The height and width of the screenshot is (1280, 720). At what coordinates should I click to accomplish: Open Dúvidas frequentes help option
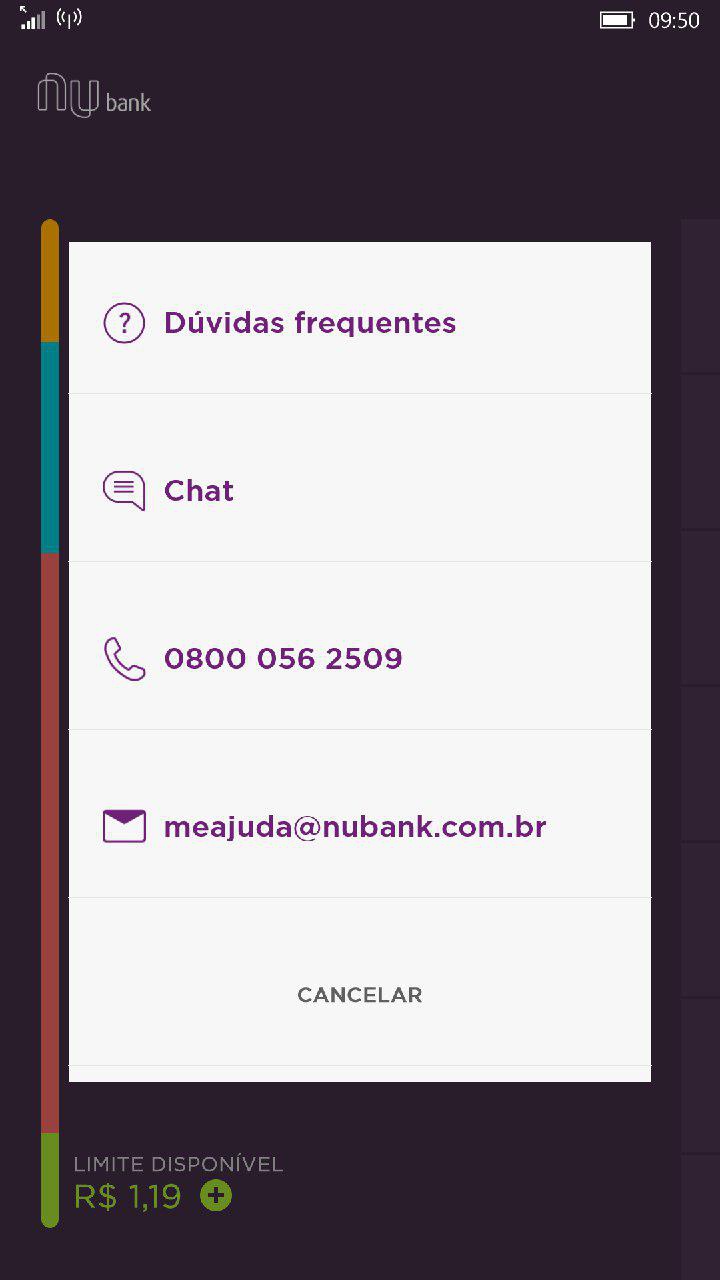[x=360, y=323]
